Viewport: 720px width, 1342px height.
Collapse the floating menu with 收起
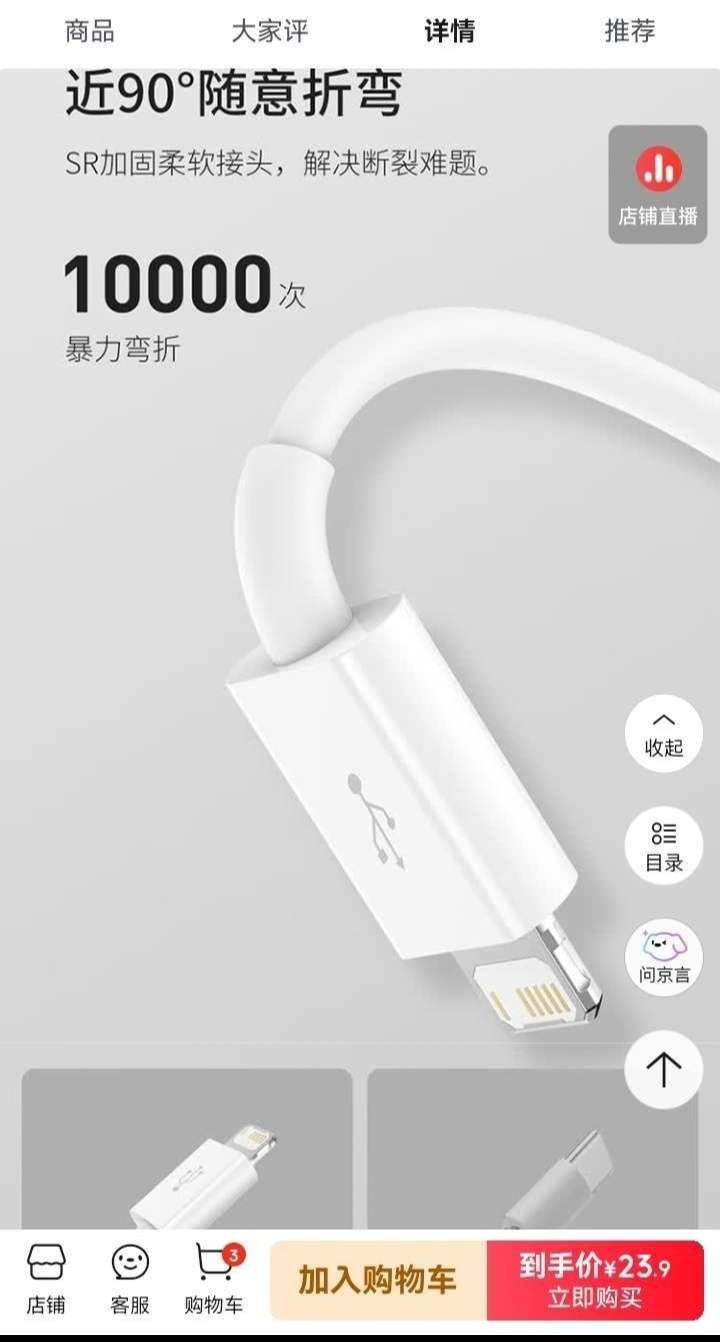click(x=664, y=734)
